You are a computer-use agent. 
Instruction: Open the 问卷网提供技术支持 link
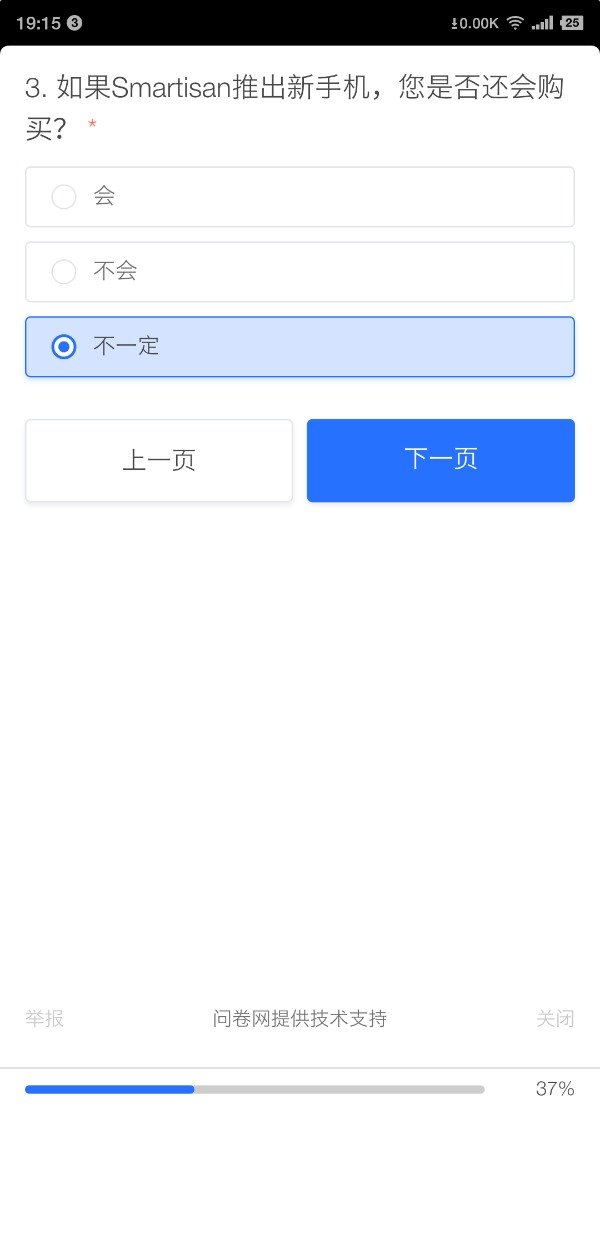click(x=300, y=1019)
